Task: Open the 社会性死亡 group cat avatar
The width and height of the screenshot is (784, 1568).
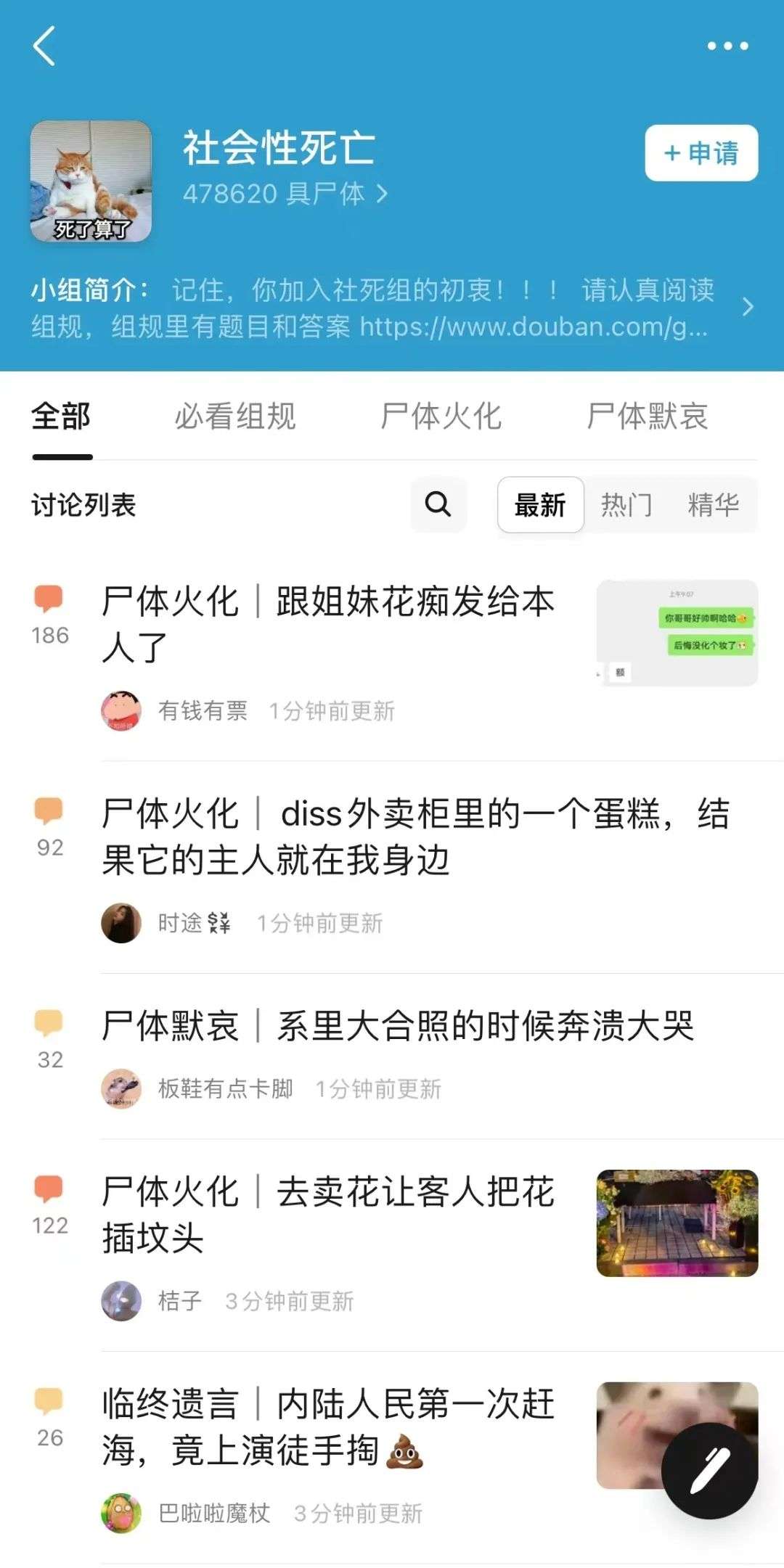Action: [x=91, y=181]
